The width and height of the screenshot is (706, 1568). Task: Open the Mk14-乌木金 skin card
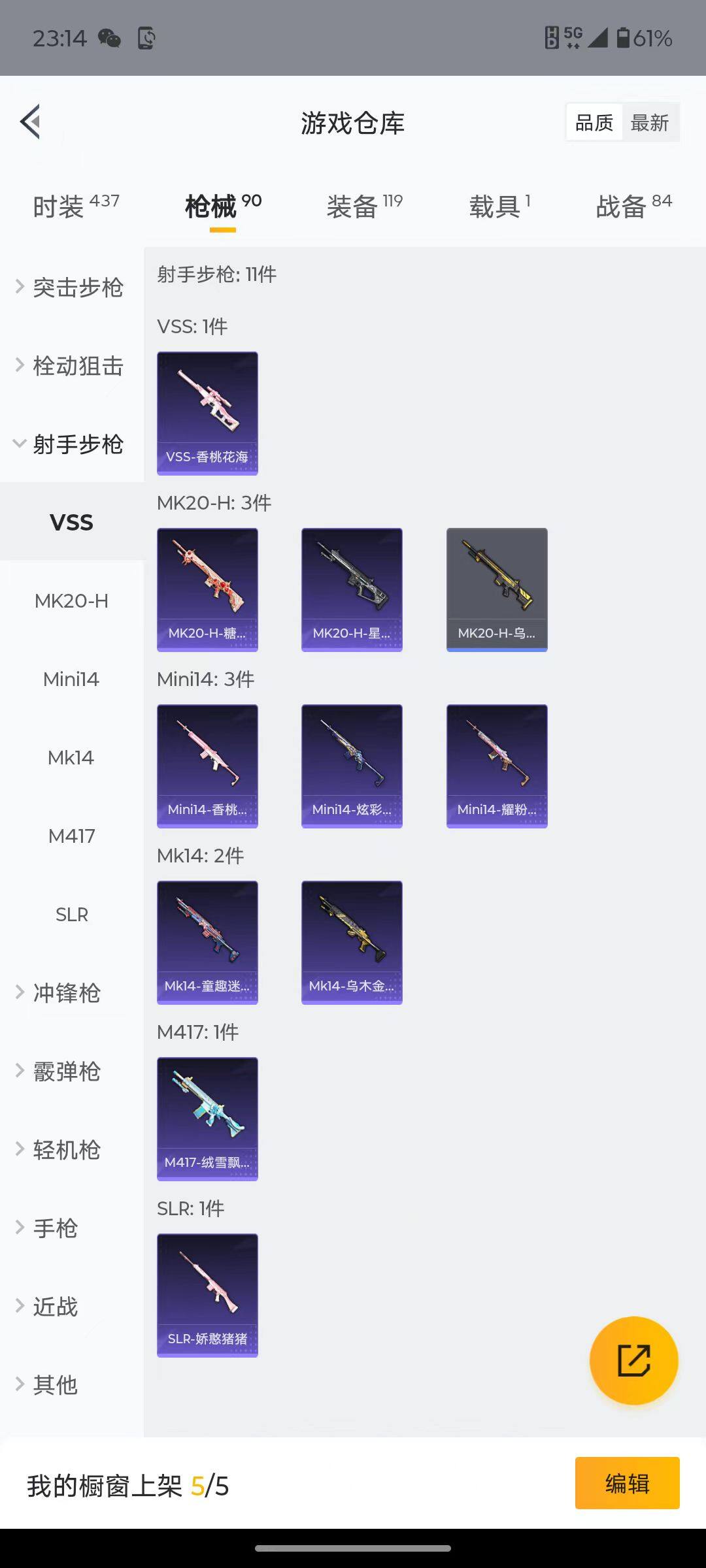tap(352, 942)
